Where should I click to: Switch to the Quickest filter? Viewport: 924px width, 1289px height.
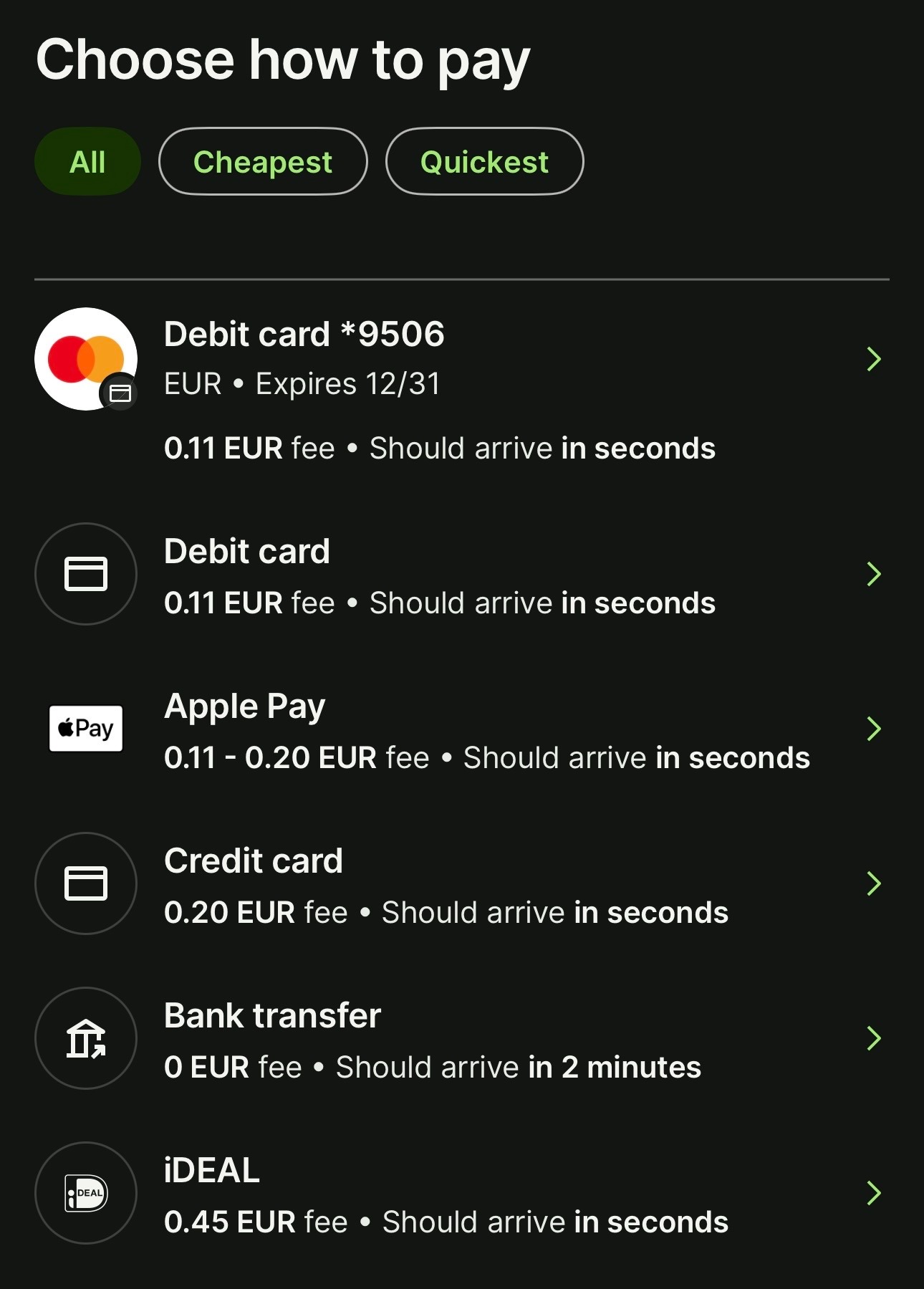click(x=484, y=162)
